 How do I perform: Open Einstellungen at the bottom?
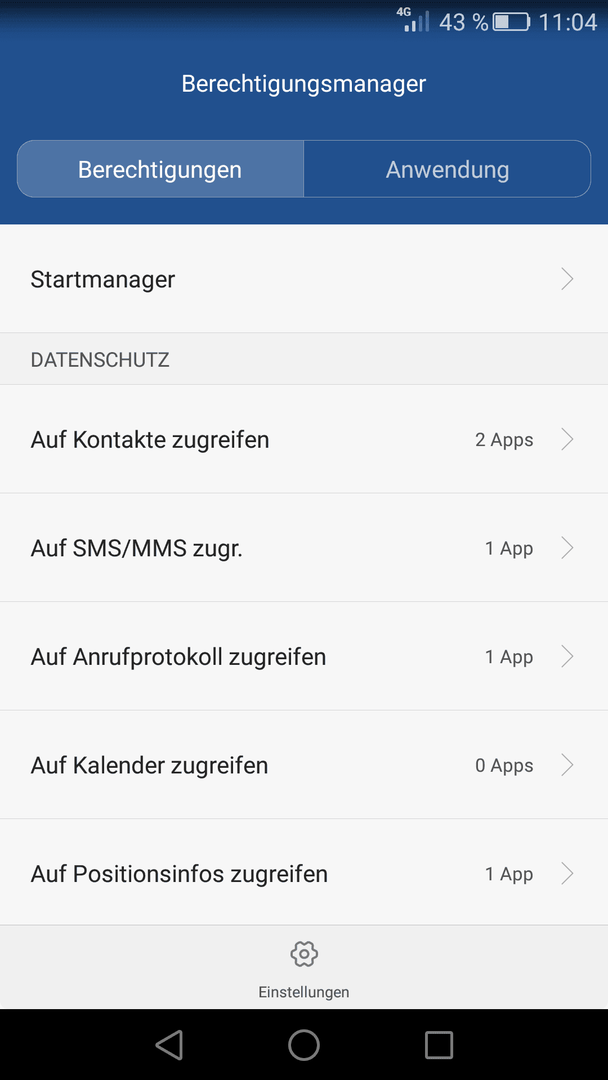[x=304, y=968]
